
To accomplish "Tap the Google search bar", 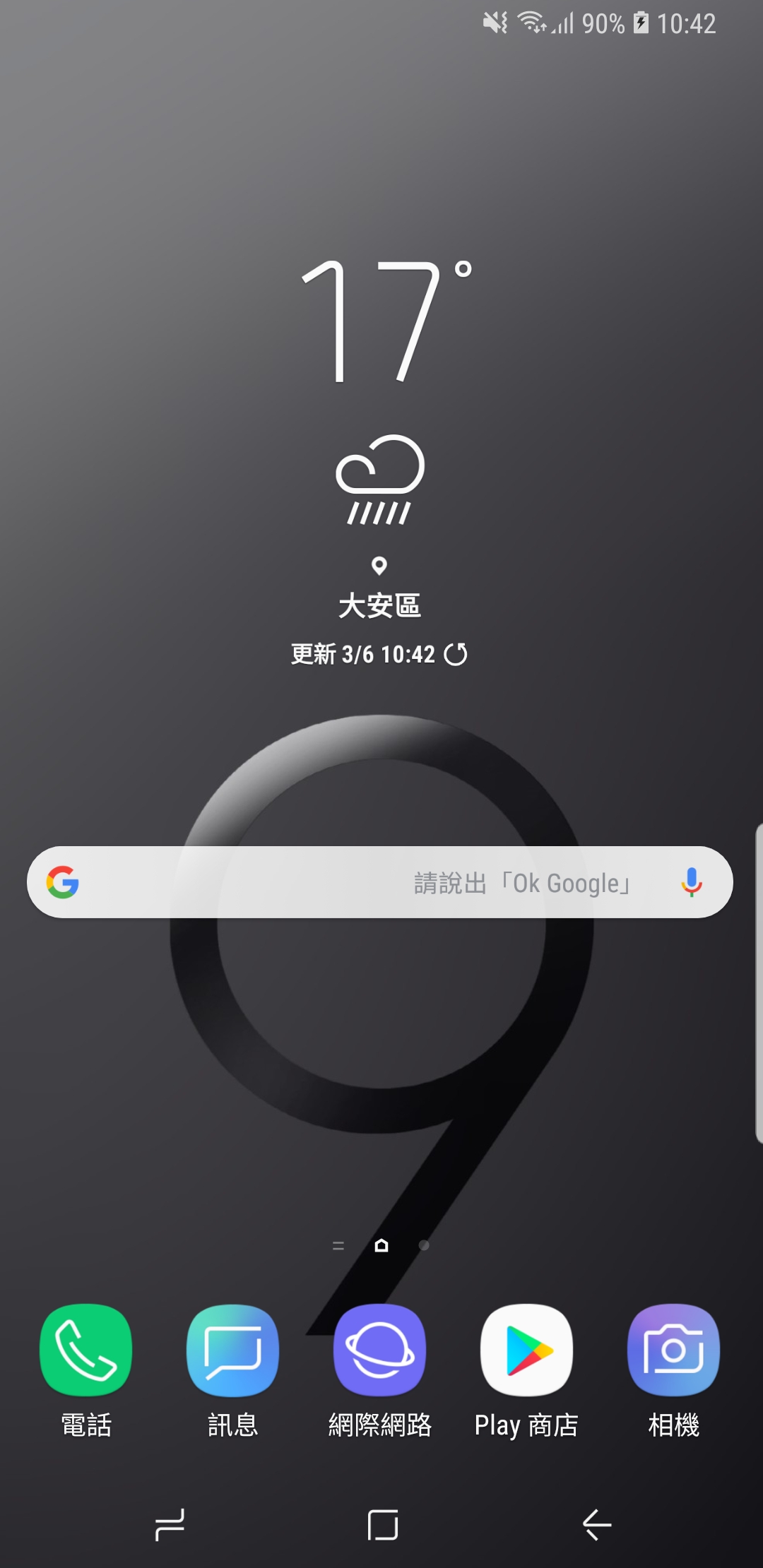I will [380, 882].
